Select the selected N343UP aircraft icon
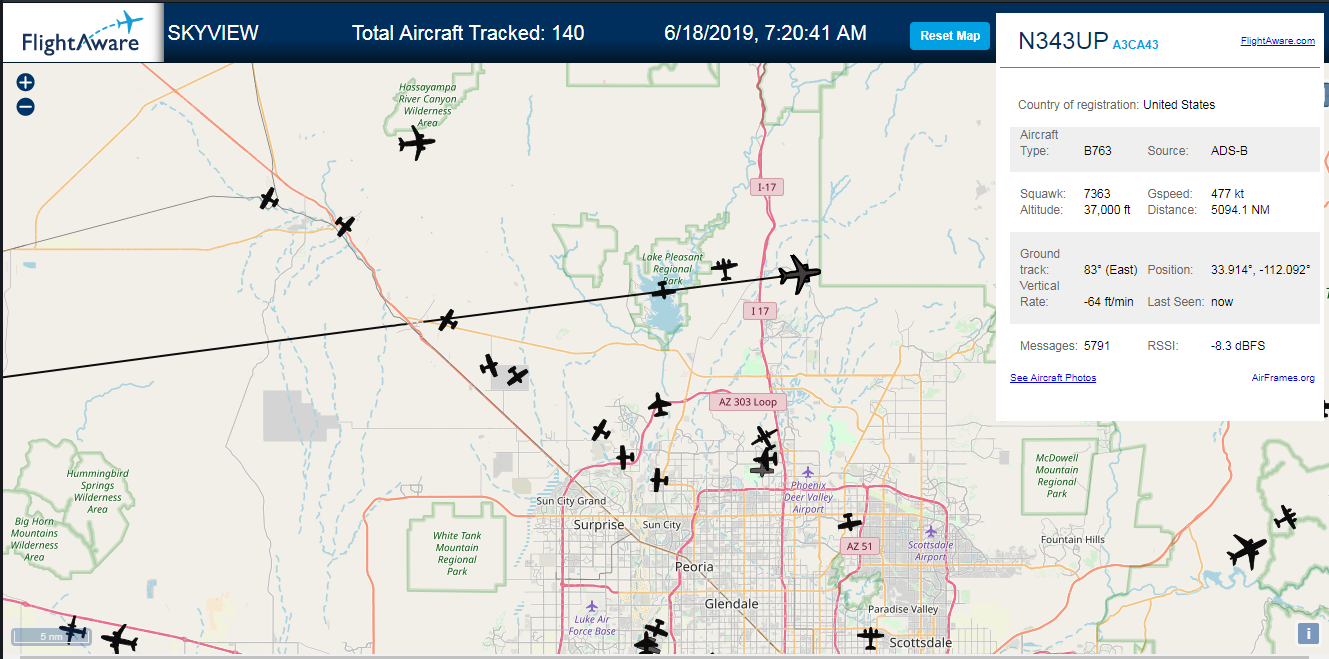1329x659 pixels. click(799, 274)
